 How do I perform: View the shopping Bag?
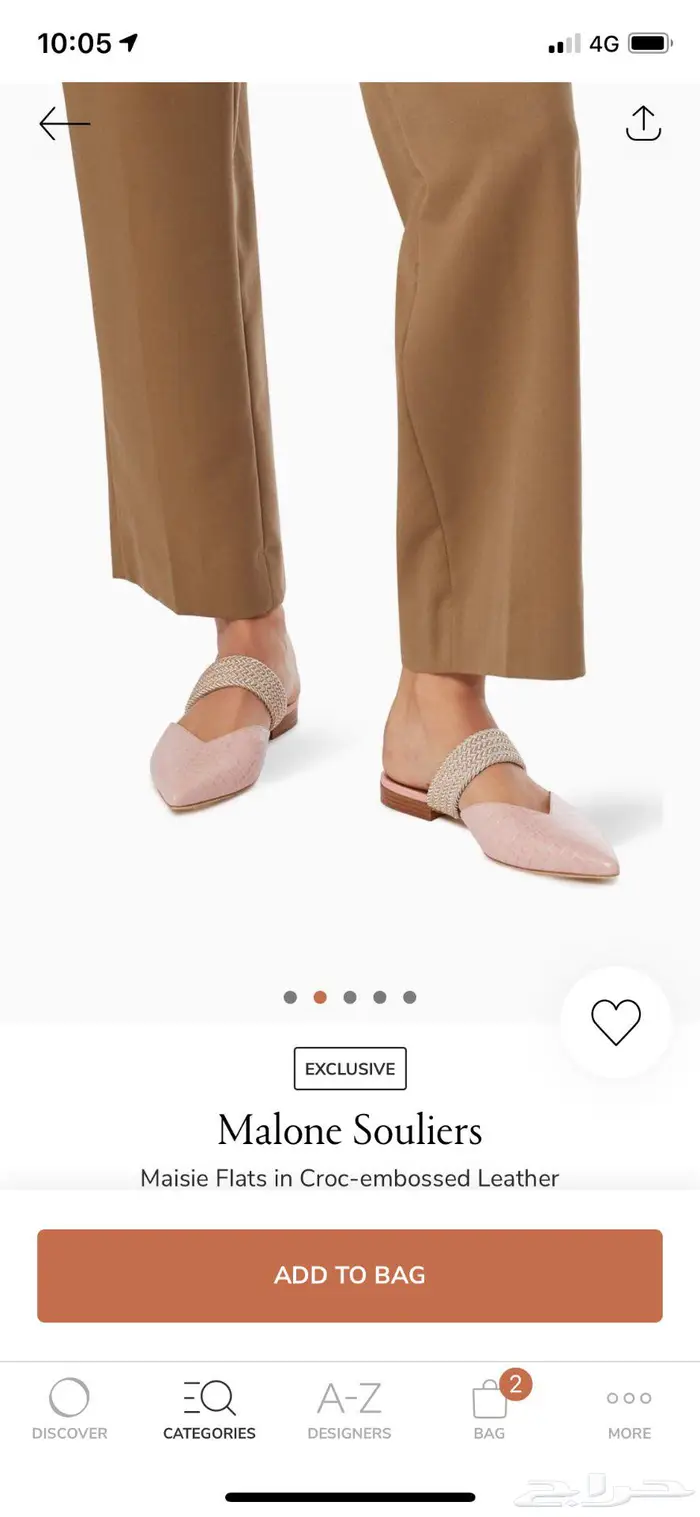pyautogui.click(x=490, y=1410)
